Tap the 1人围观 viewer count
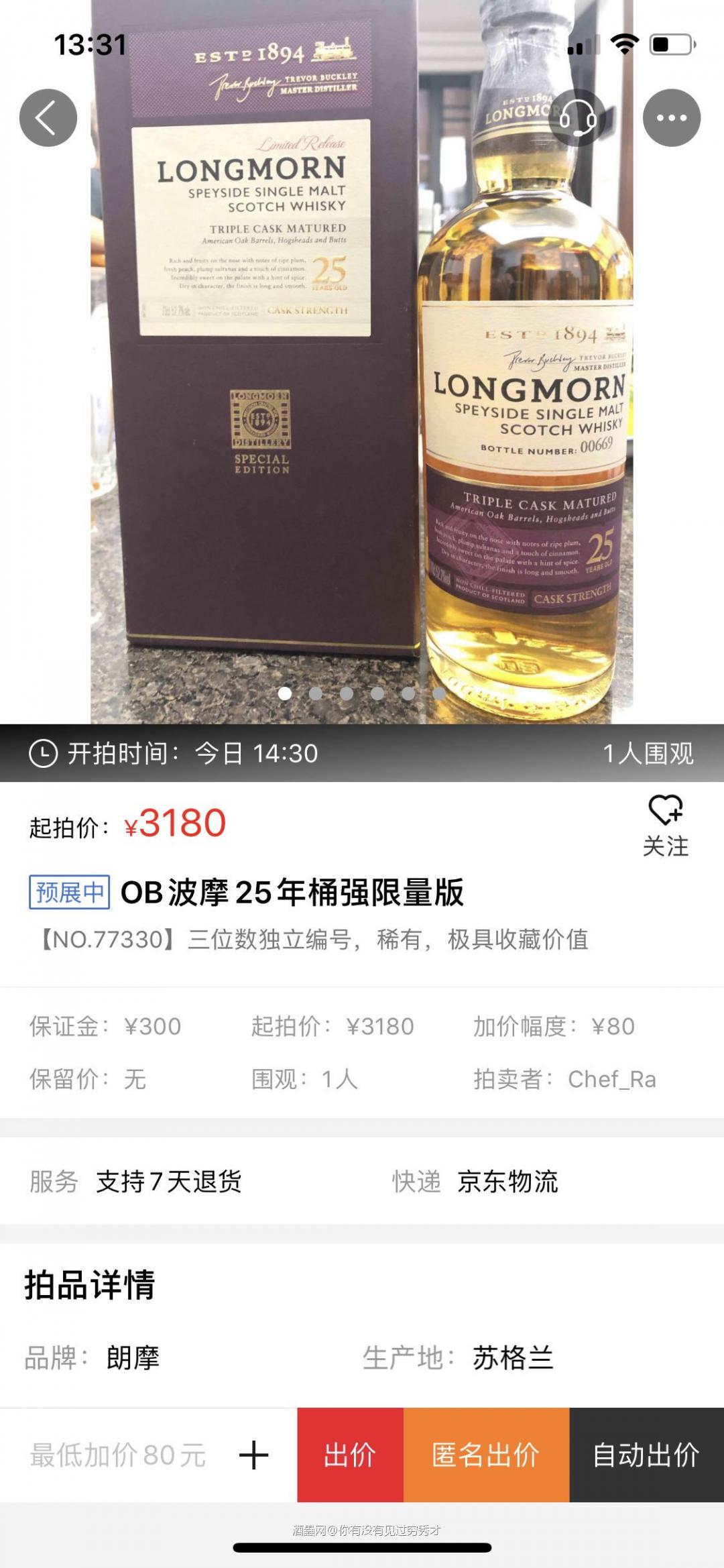This screenshot has height=1568, width=724. tap(647, 753)
